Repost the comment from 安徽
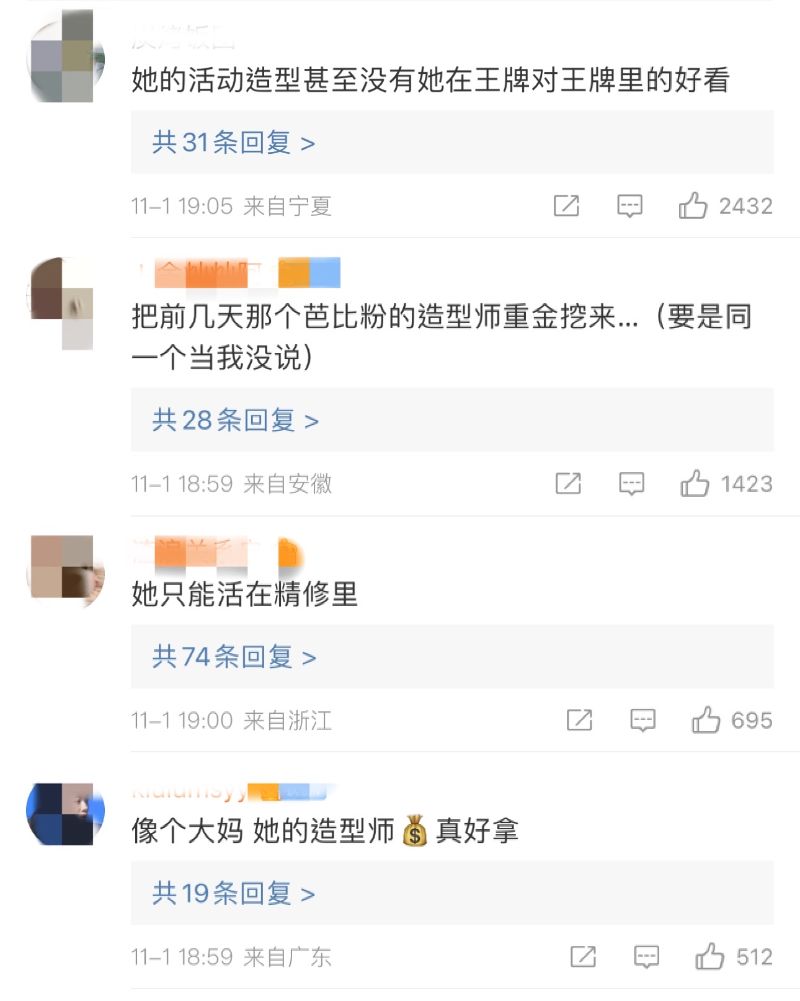 pyautogui.click(x=568, y=484)
